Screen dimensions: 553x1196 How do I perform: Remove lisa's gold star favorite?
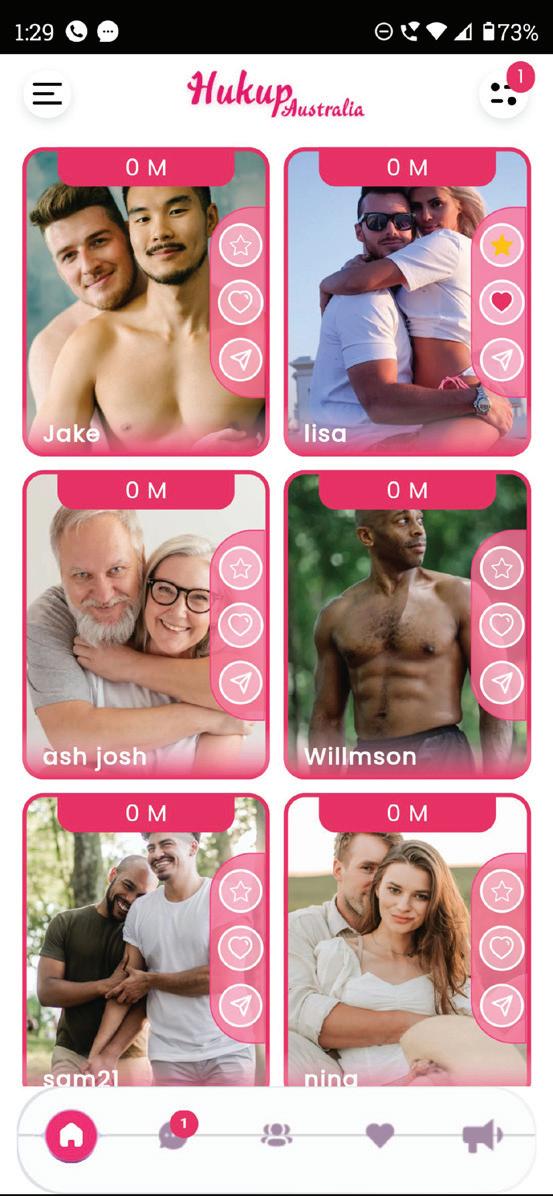(x=502, y=245)
